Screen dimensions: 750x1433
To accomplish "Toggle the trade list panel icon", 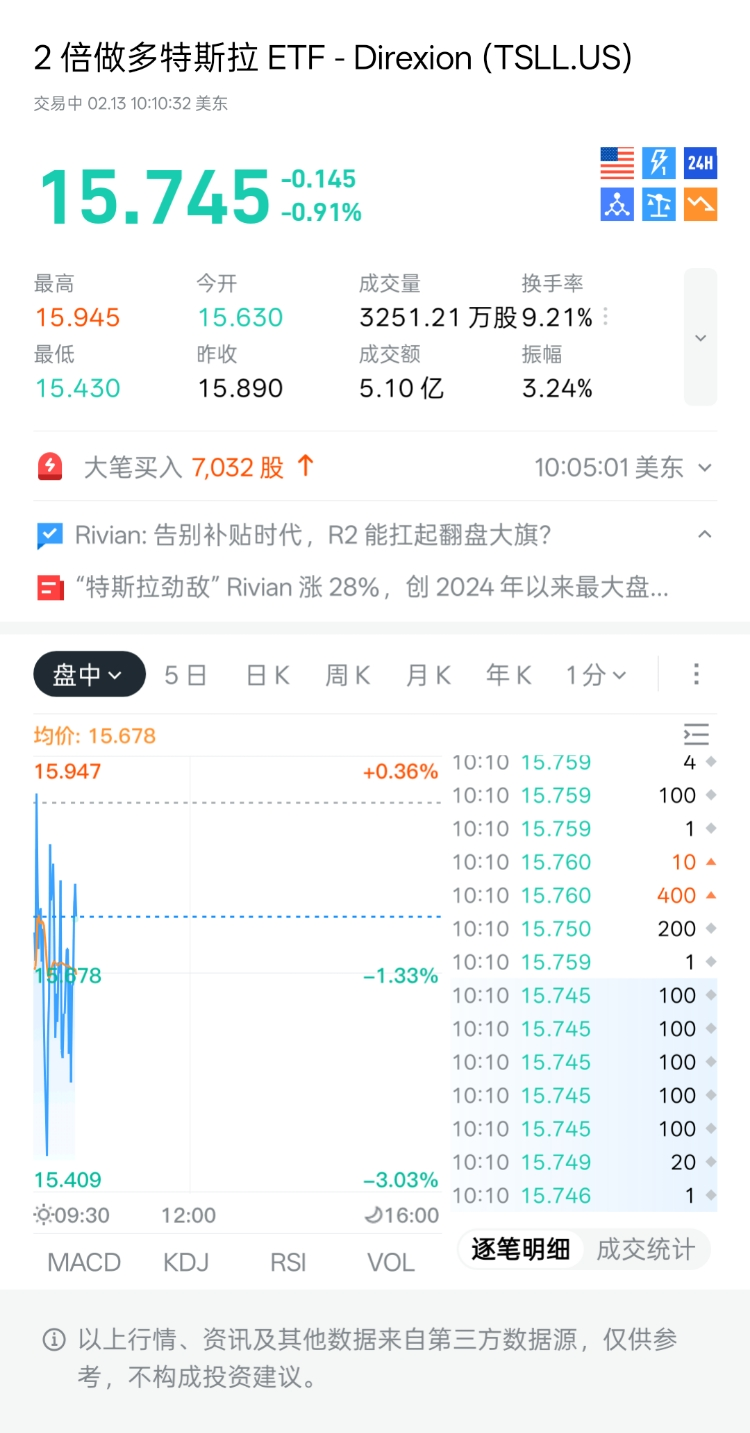I will tap(696, 735).
